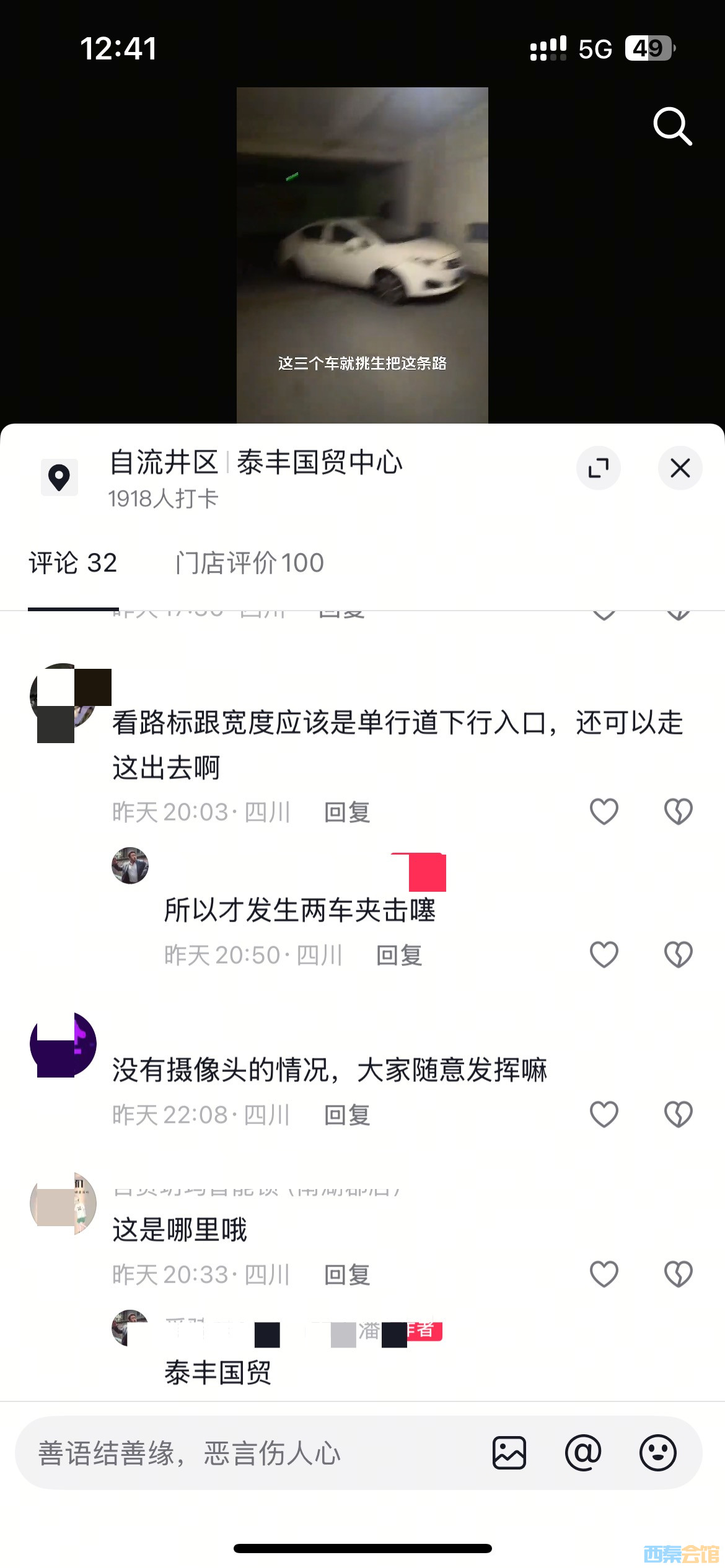Viewport: 725px width, 1568px height.
Task: Like the comment posted at 20:03
Action: 604,812
